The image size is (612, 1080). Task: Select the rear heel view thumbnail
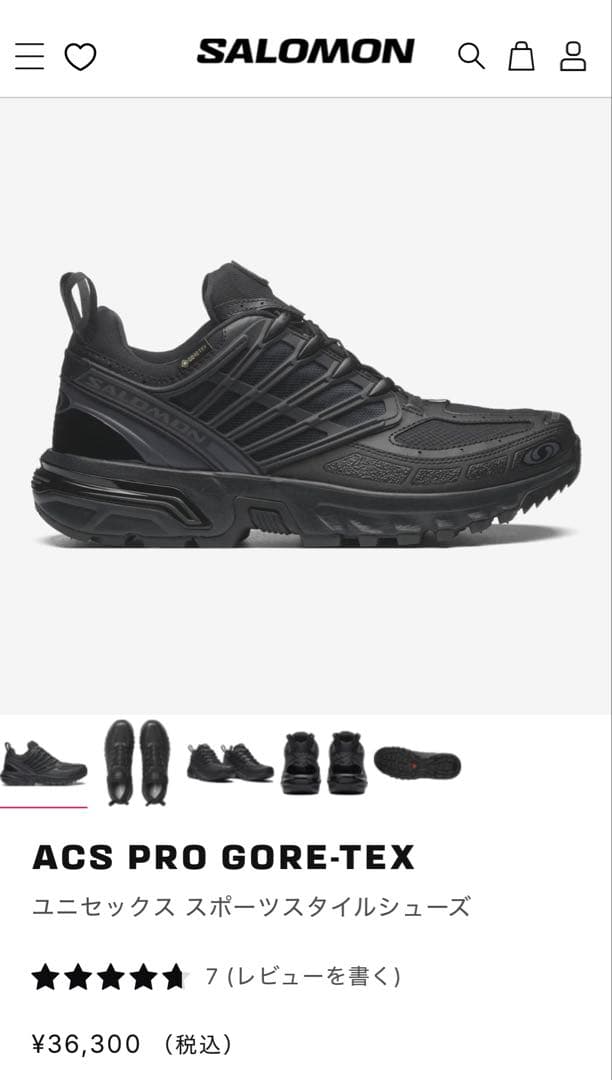323,763
